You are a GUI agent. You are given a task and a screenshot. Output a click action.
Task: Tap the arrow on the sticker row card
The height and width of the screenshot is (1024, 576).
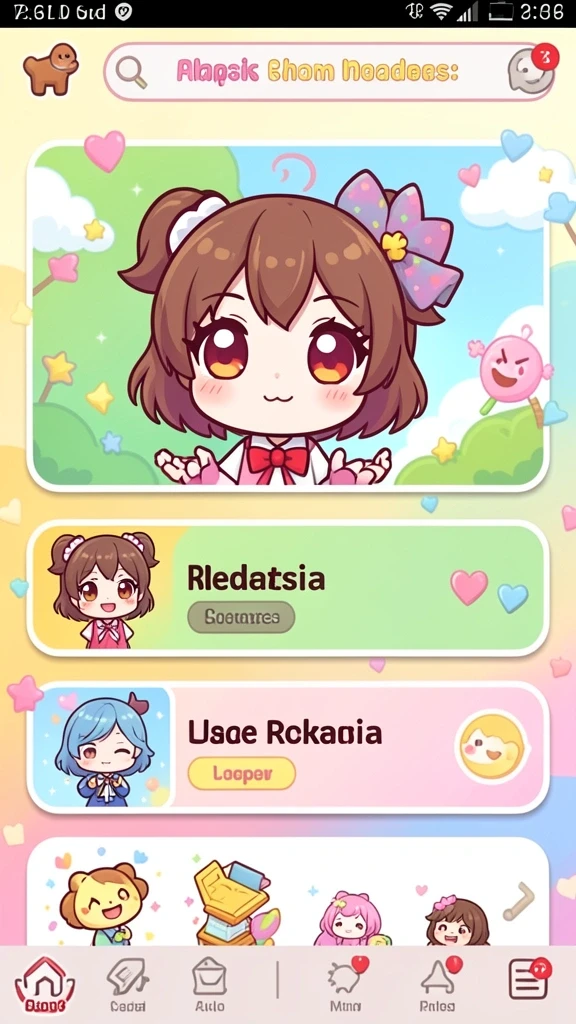(519, 901)
